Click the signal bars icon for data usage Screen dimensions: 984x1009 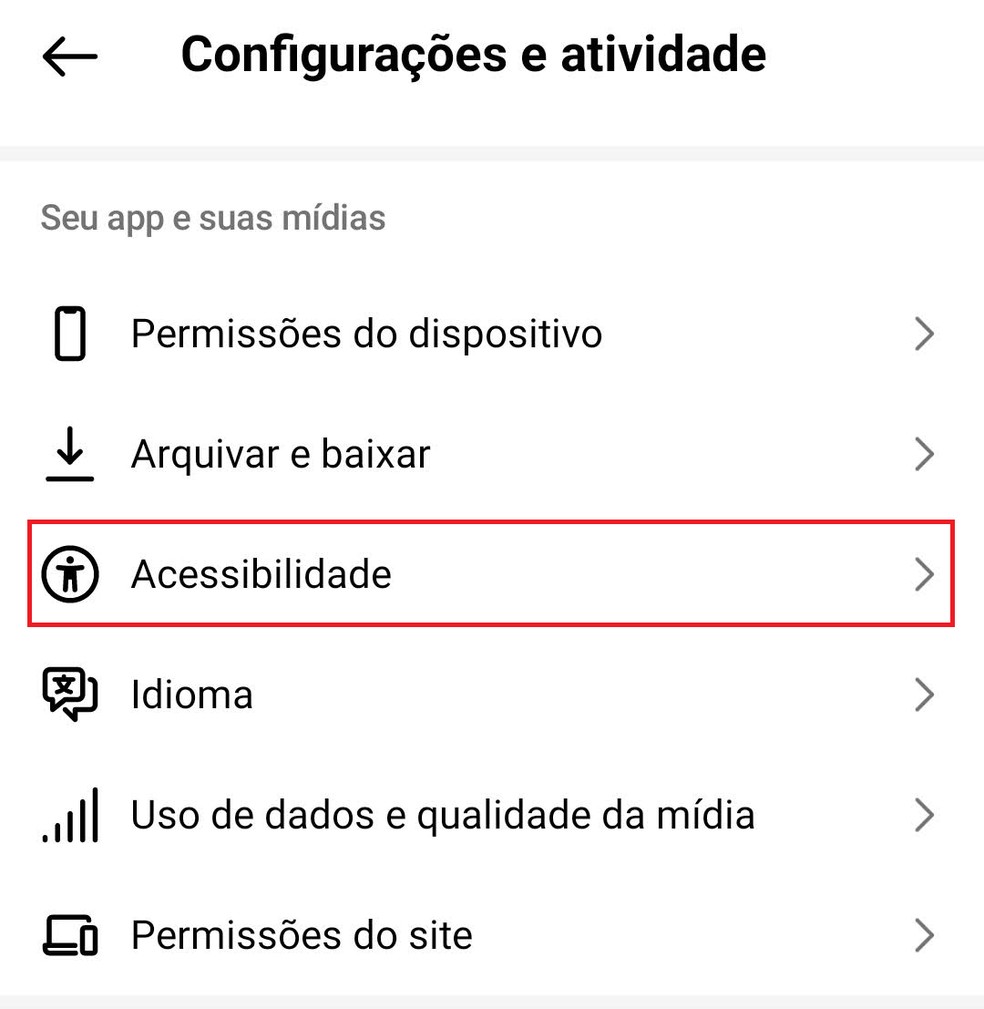(x=67, y=815)
